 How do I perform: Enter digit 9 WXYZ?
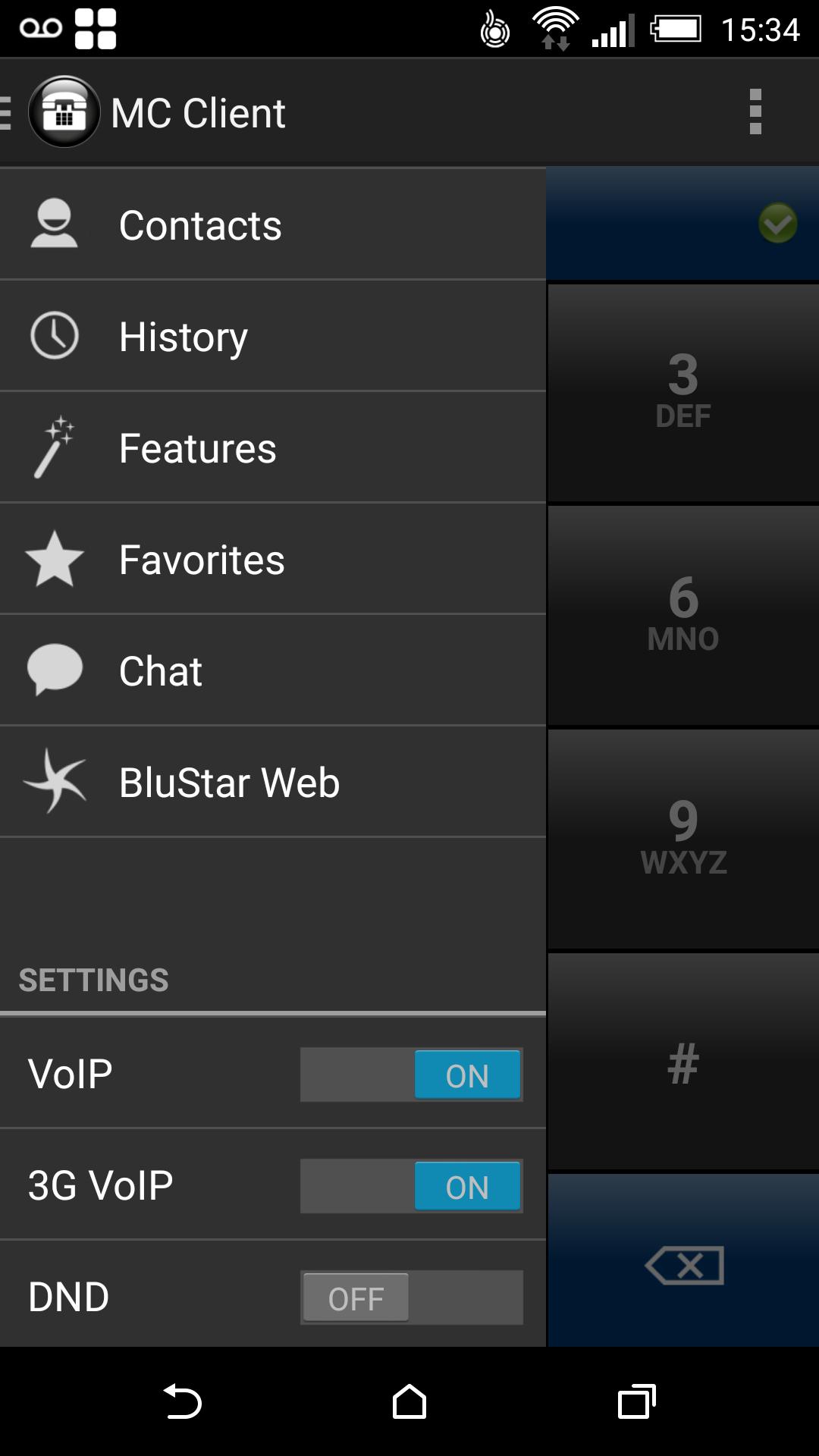tap(682, 838)
